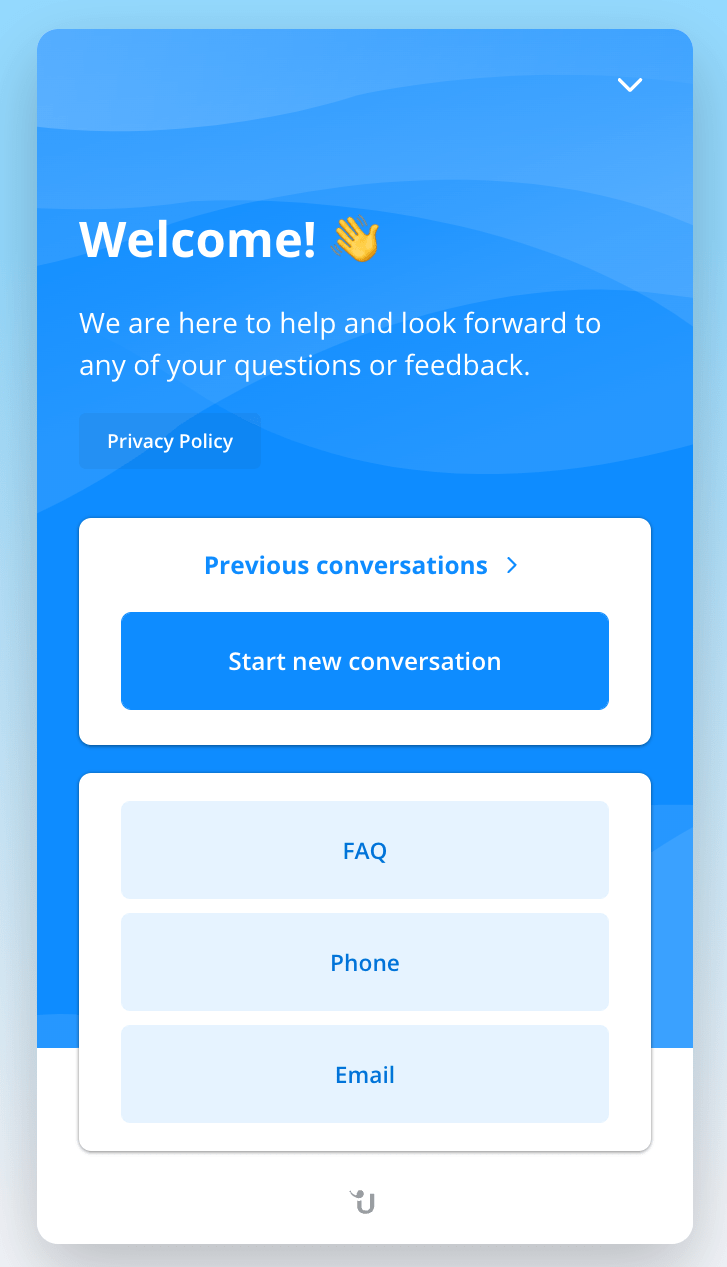The height and width of the screenshot is (1267, 727).
Task: View Previous conversations
Action: coord(362,565)
